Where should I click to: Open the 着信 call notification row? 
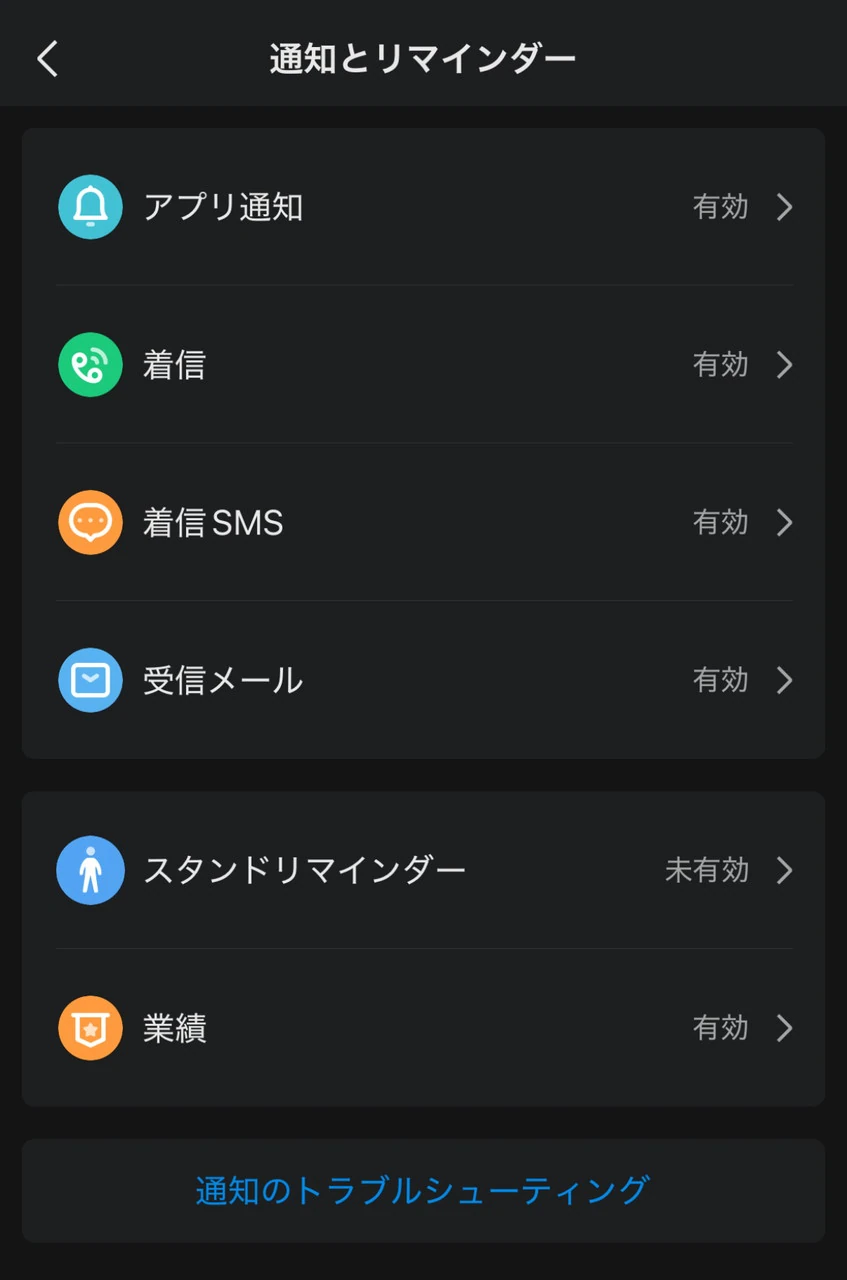(423, 365)
